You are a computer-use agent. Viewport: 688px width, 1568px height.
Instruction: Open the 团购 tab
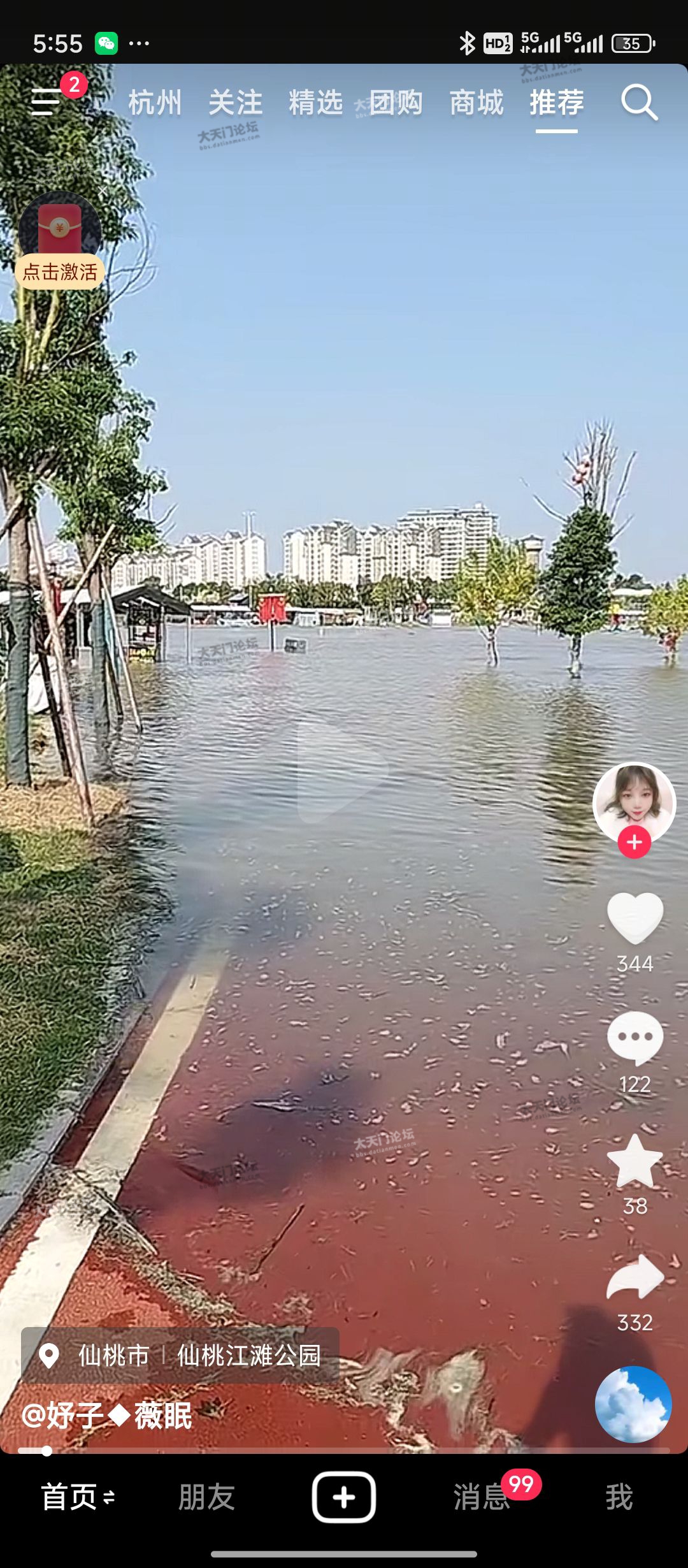pos(396,103)
